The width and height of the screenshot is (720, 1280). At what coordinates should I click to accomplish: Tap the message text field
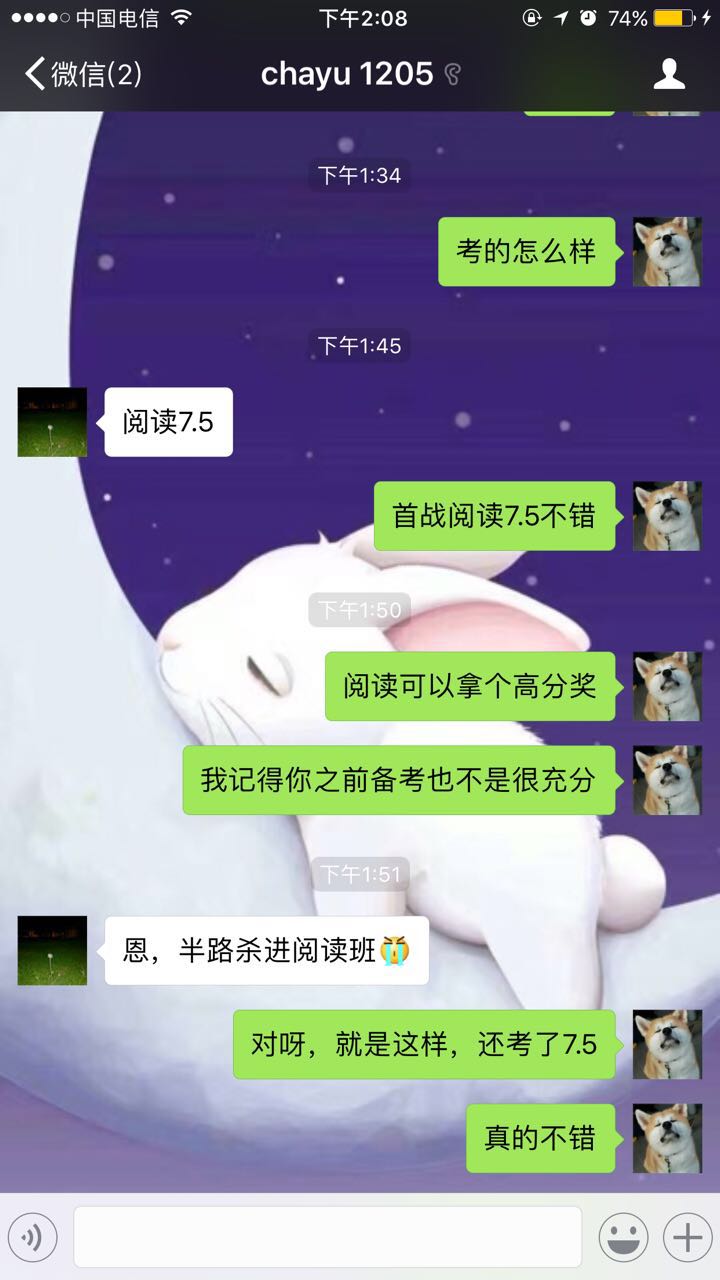[327, 1237]
